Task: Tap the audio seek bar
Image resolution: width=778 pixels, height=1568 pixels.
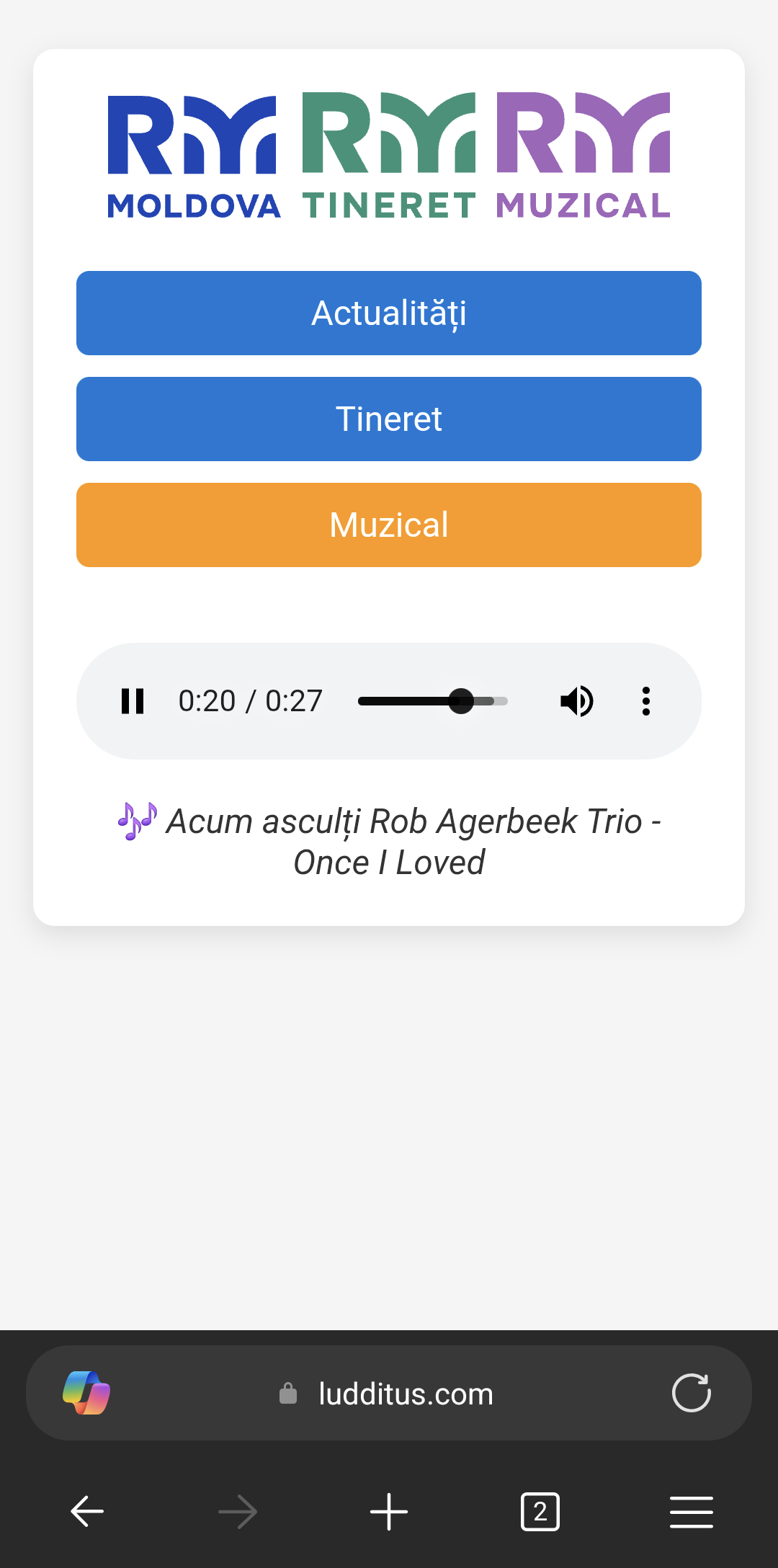Action: point(433,701)
